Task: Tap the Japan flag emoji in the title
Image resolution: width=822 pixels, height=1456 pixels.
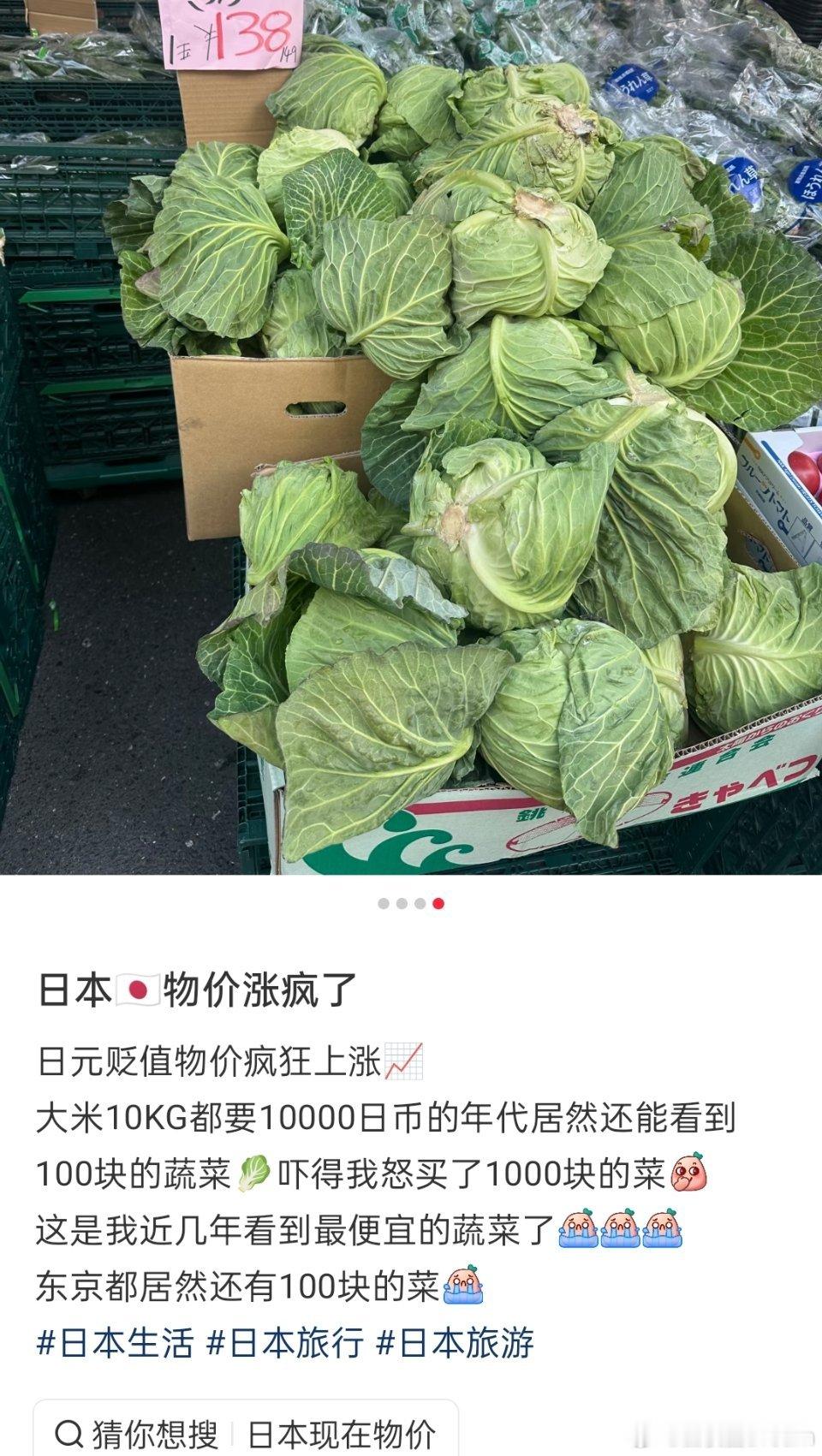Action: point(137,990)
